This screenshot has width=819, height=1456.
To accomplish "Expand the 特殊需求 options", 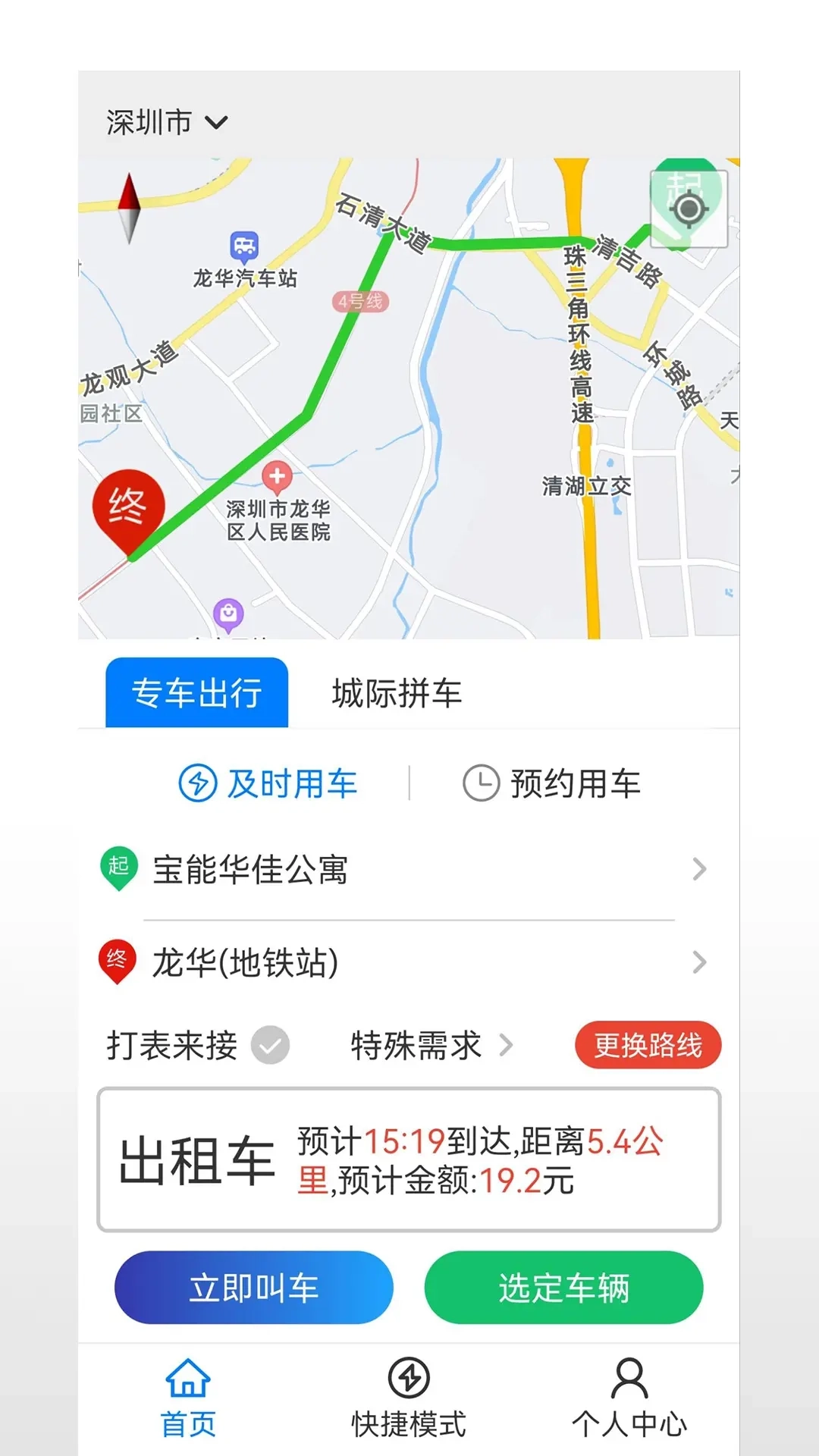I will (x=431, y=1045).
